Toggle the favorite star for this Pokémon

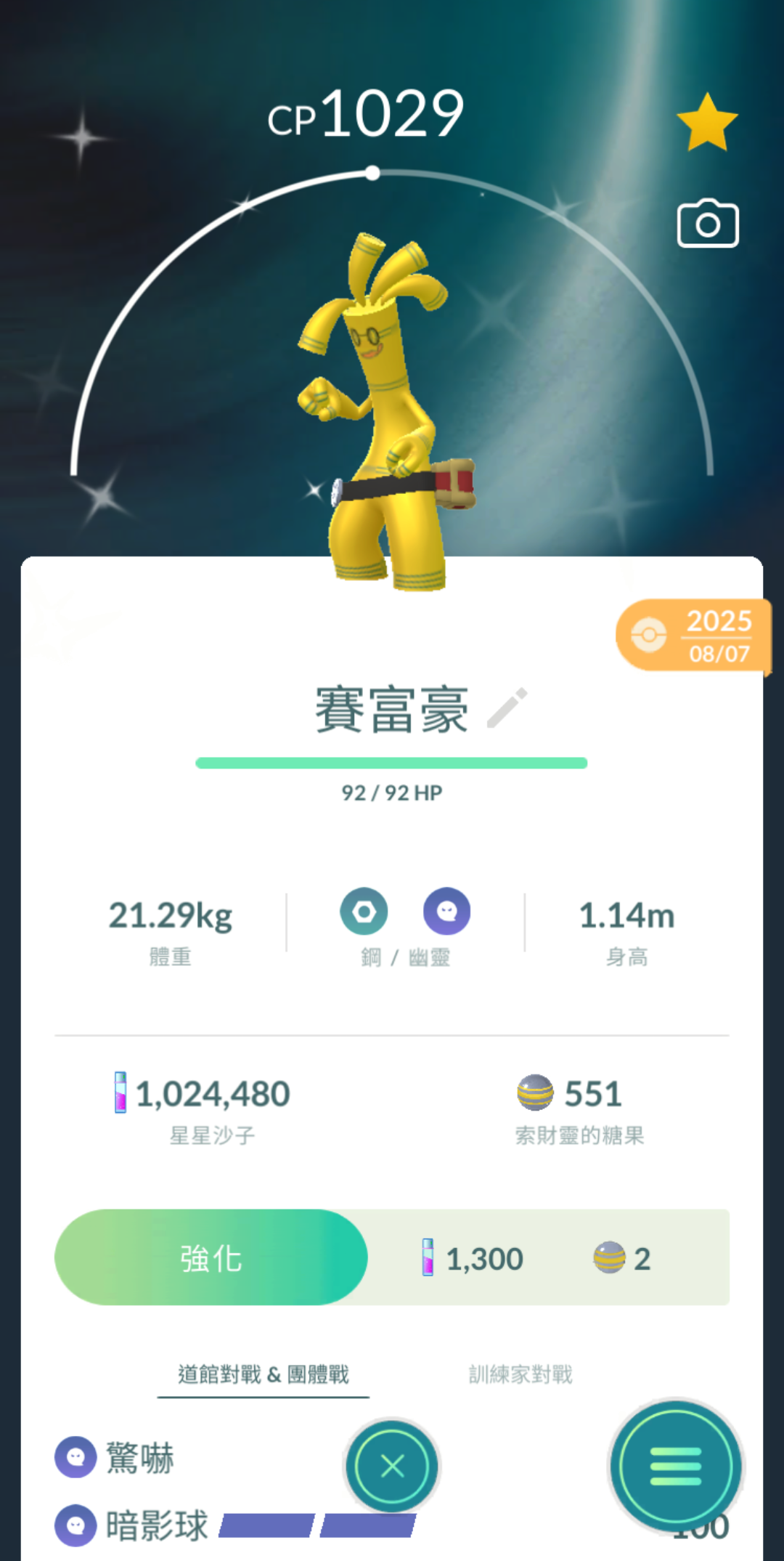point(706,122)
